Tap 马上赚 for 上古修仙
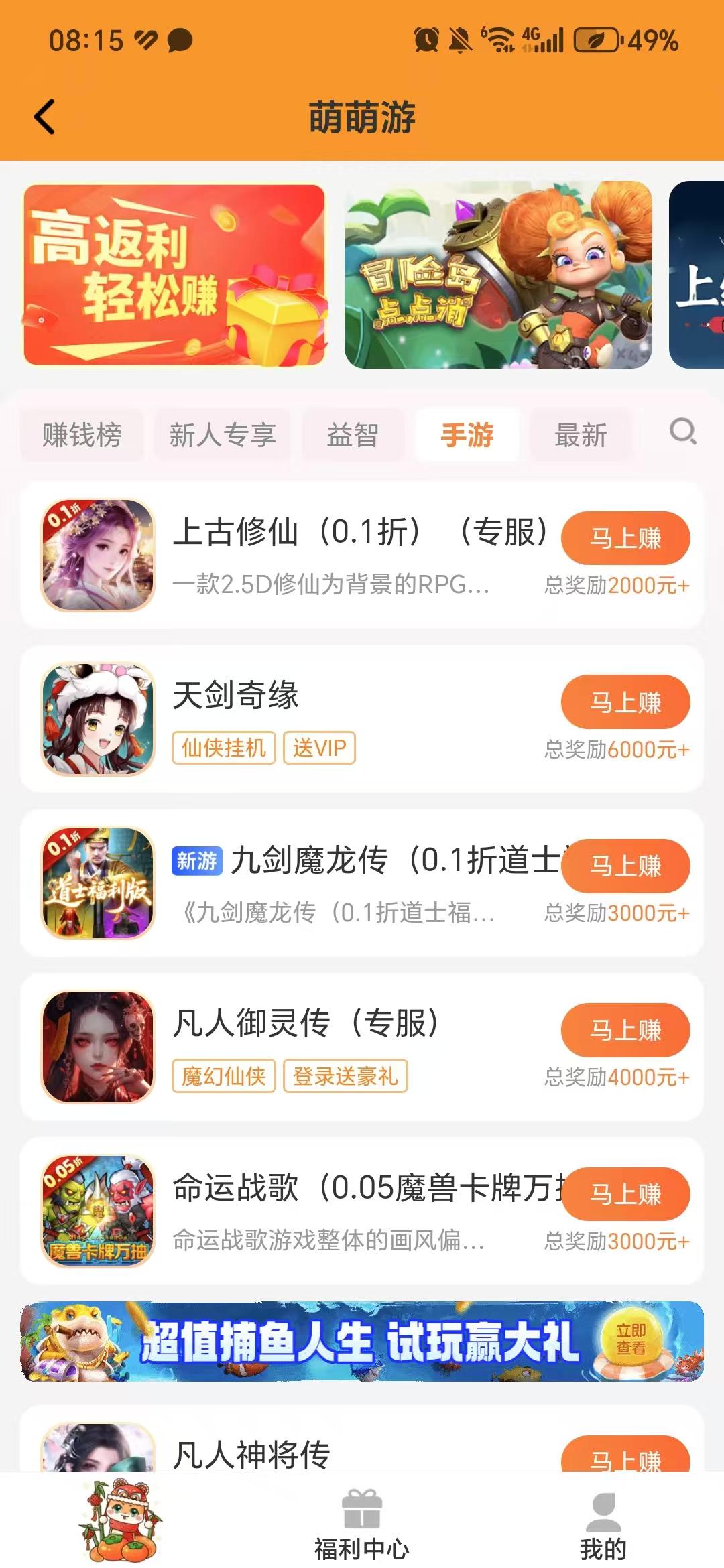Screen dimensions: 724x1568 pos(625,538)
